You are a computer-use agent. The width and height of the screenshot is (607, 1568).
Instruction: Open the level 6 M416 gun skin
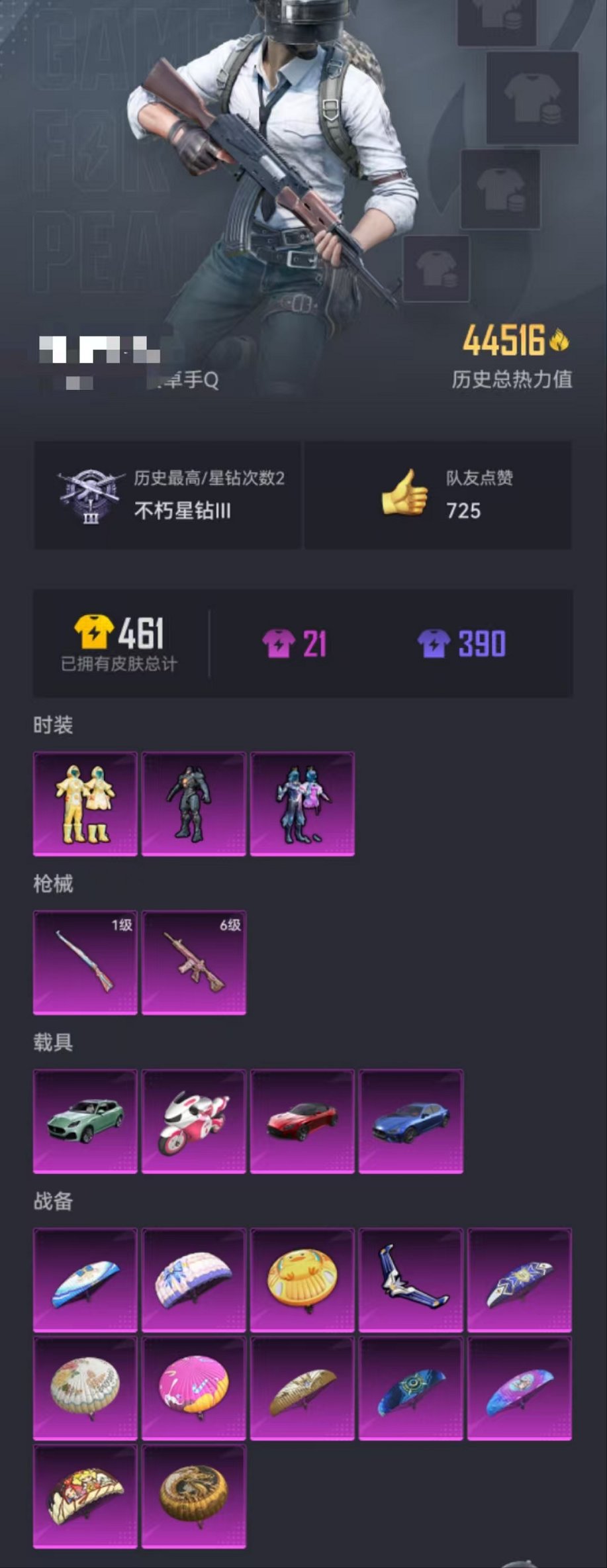pyautogui.click(x=193, y=962)
